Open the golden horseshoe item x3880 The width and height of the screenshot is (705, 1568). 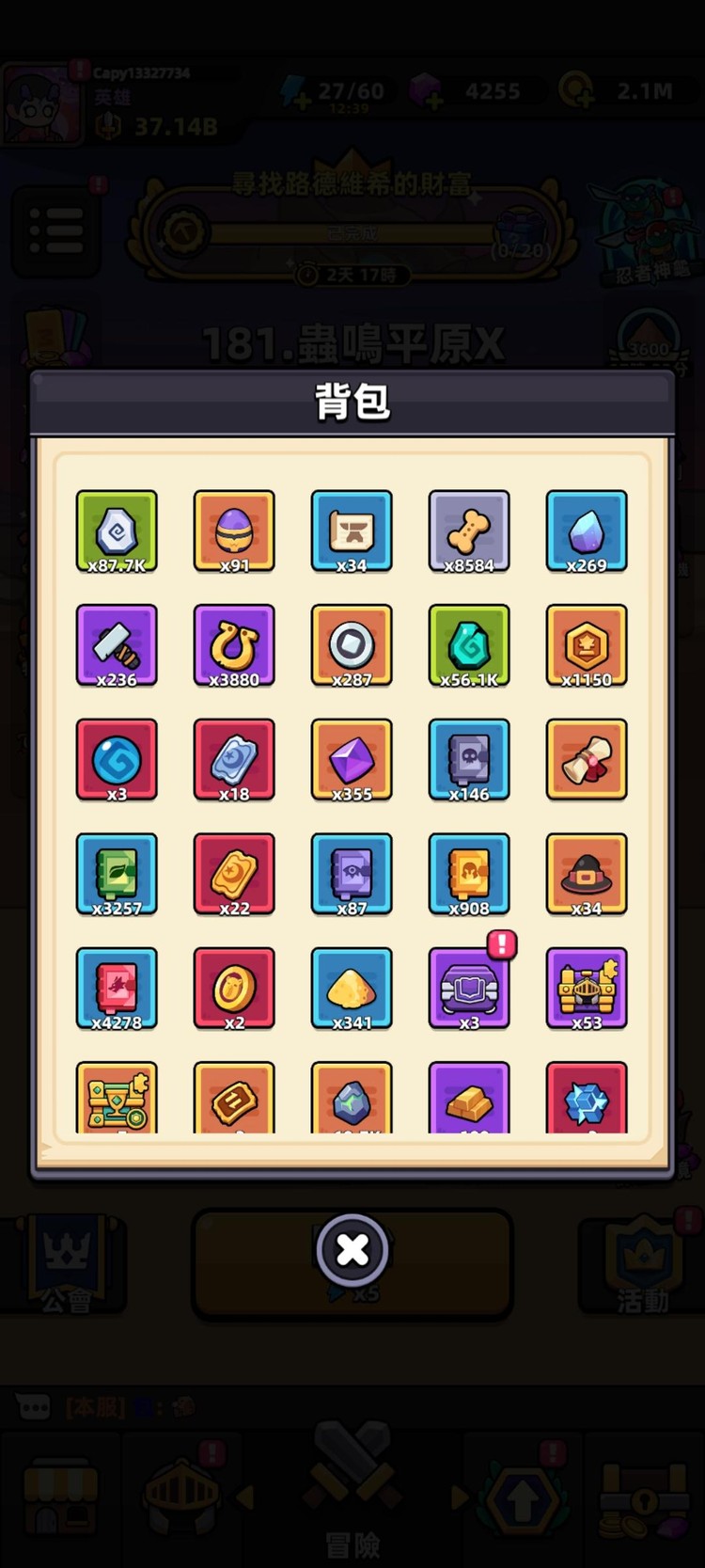pyautogui.click(x=234, y=646)
